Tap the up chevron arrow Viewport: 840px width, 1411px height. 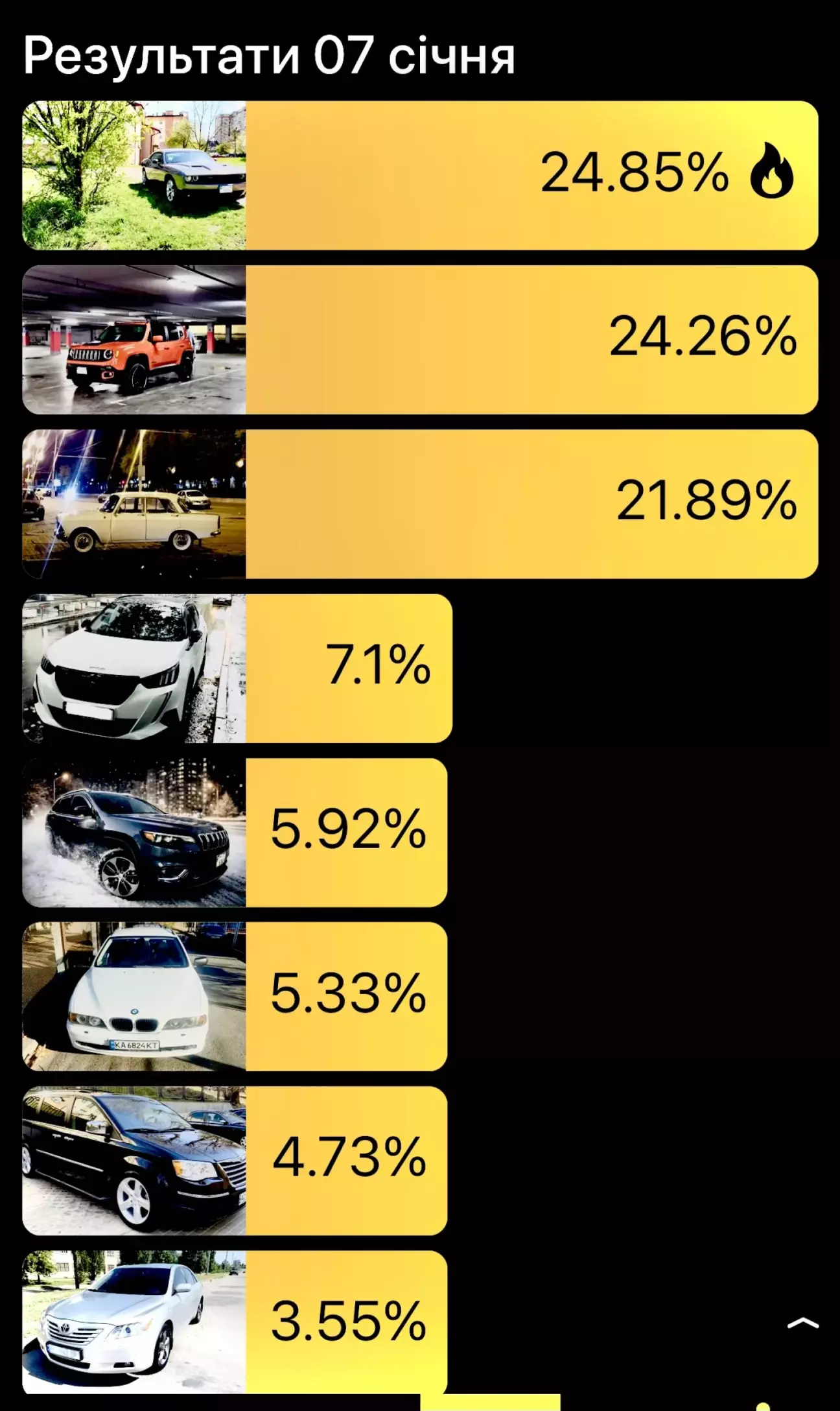[x=802, y=1323]
